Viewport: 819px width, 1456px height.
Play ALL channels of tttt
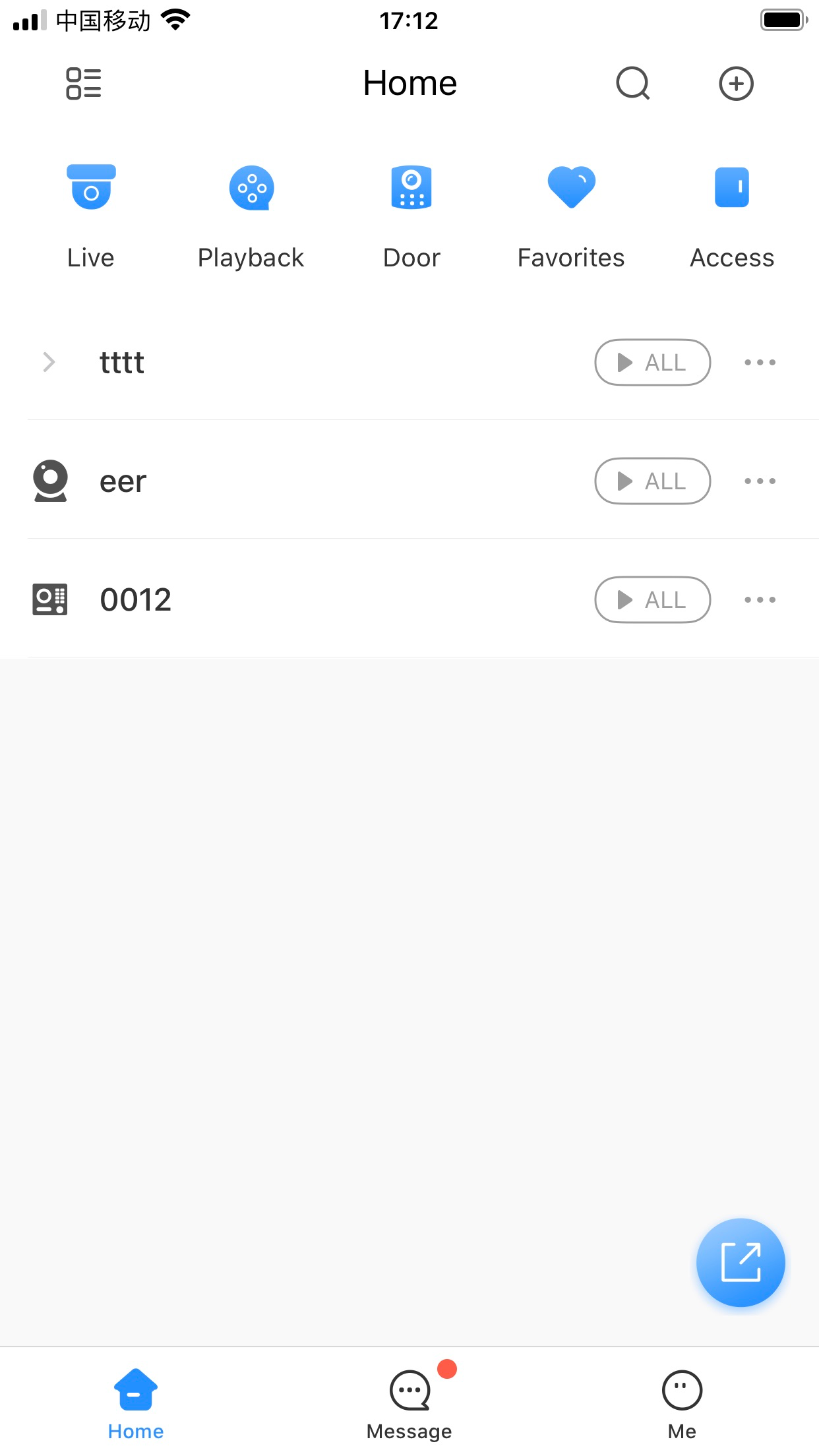pos(652,362)
